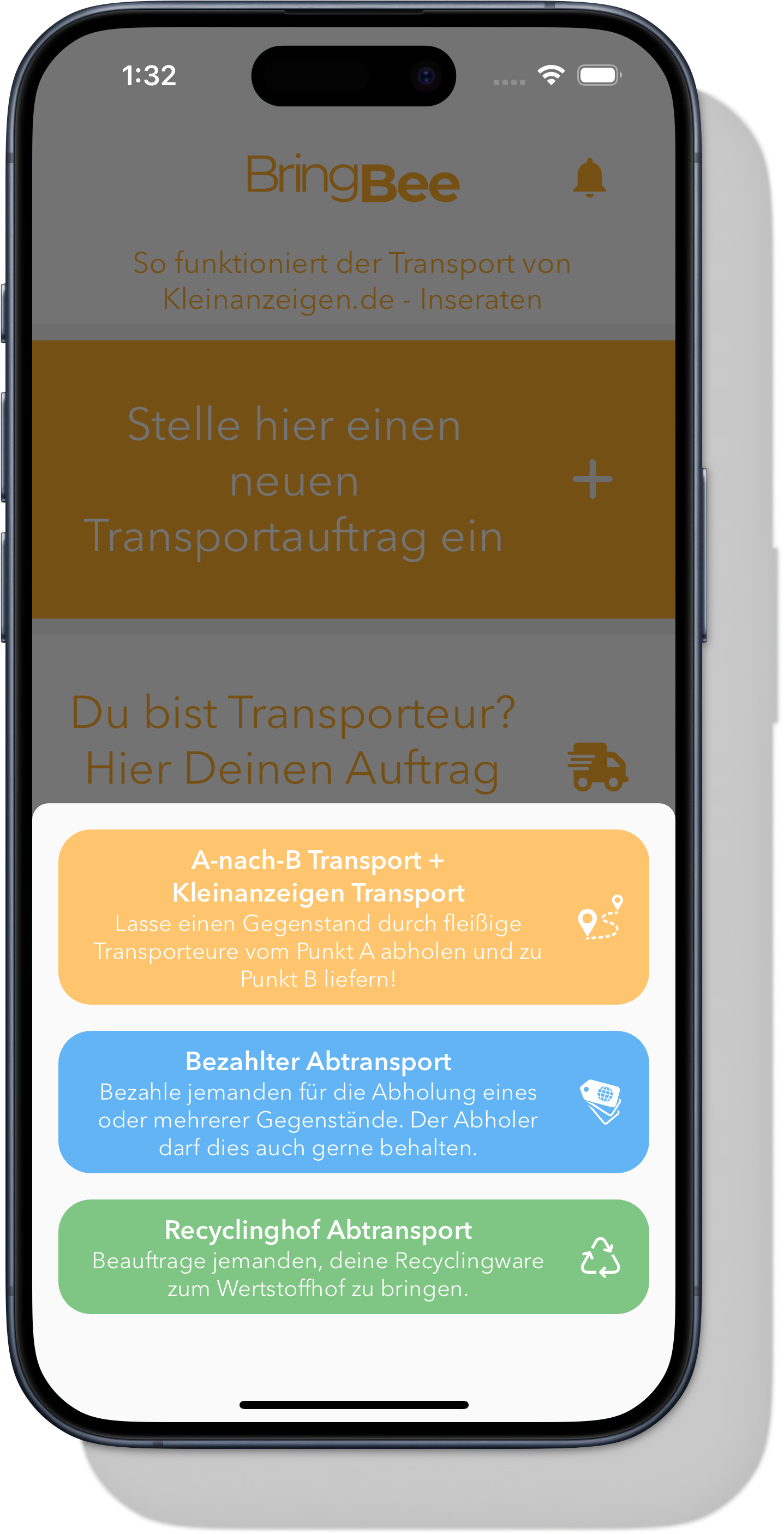Viewport: 784px width, 1534px height.
Task: Select A-nach-B Transport + Kleinanzeigen Transport
Action: pos(353,916)
